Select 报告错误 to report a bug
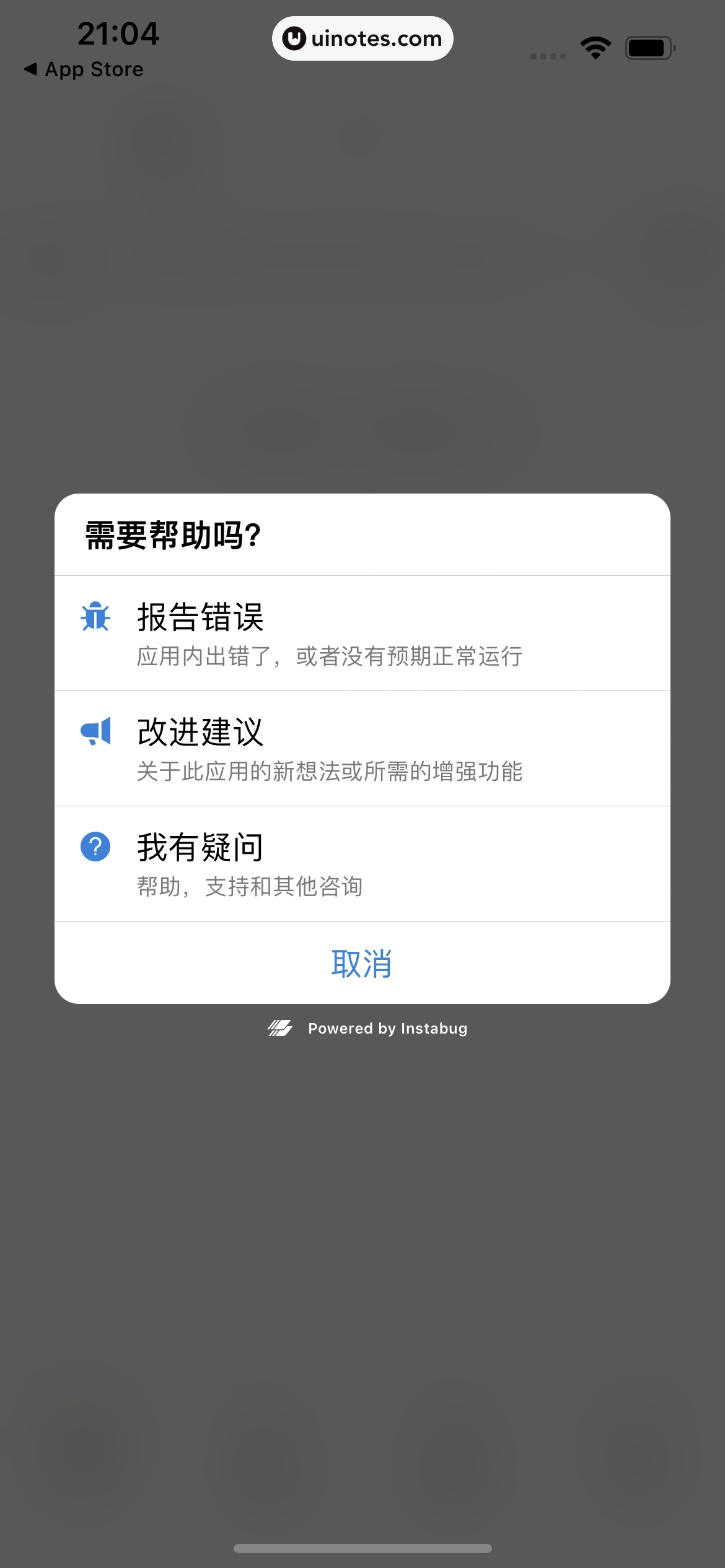Image resolution: width=725 pixels, height=1568 pixels. click(x=362, y=633)
